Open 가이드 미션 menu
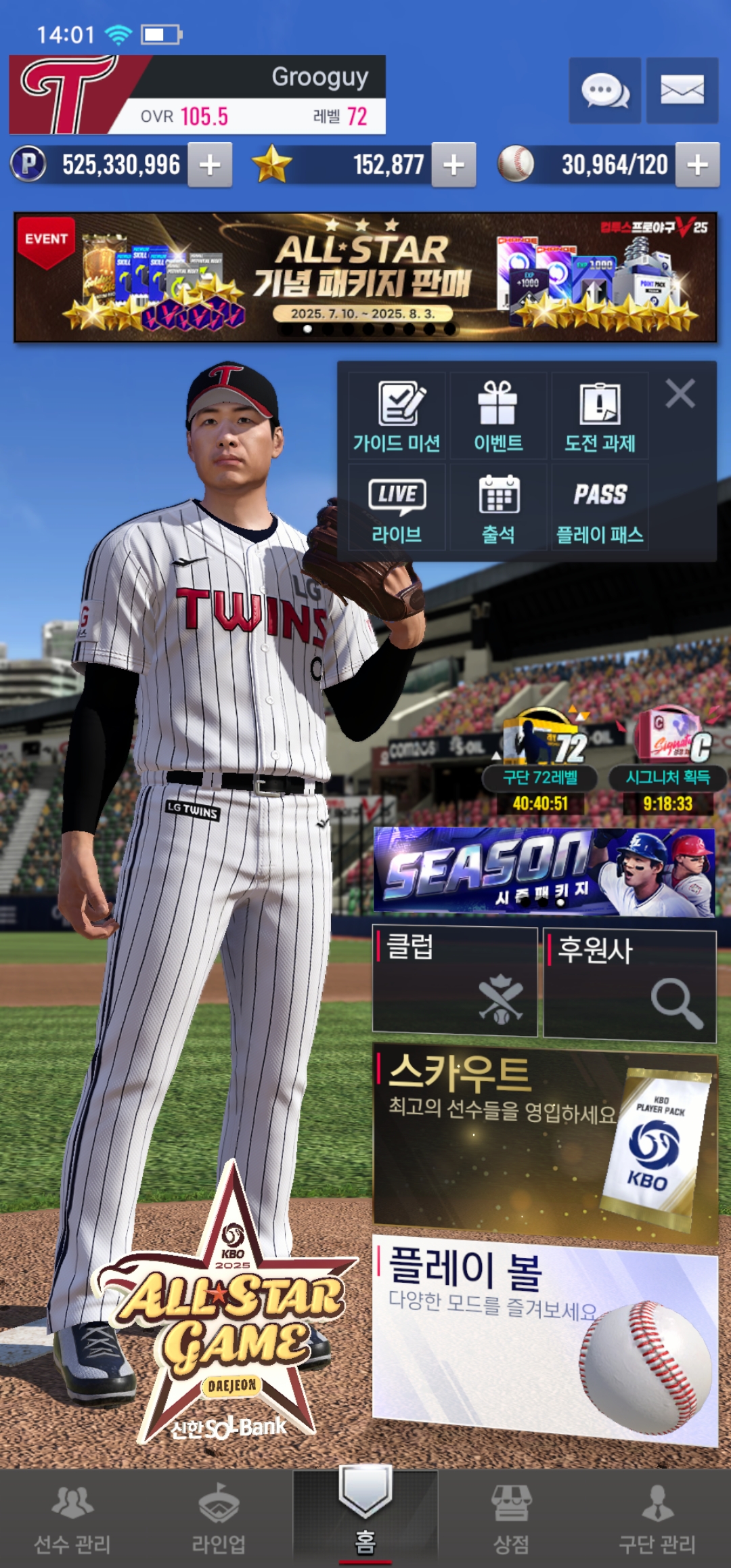731x1568 pixels. 397,416
